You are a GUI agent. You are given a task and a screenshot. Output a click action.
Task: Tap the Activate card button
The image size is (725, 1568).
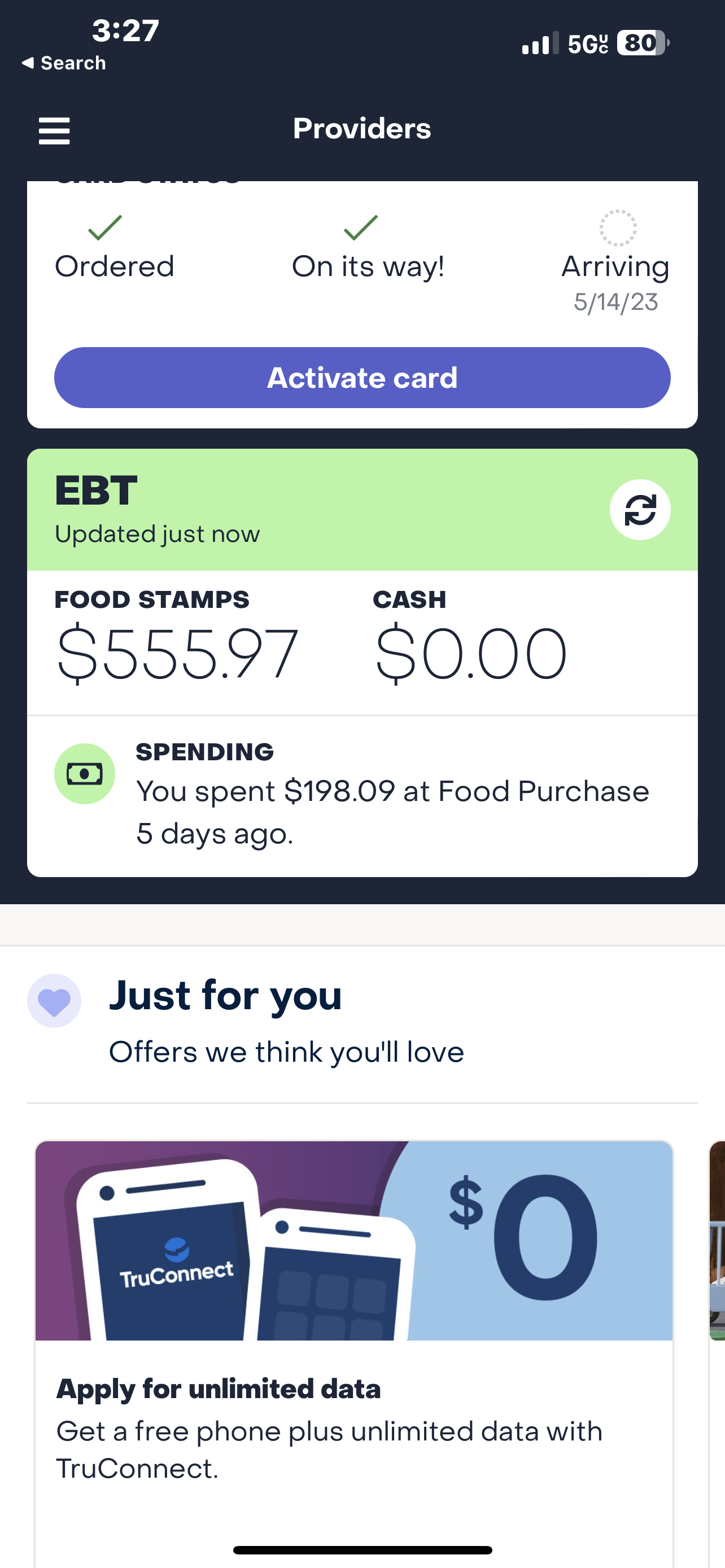click(362, 378)
